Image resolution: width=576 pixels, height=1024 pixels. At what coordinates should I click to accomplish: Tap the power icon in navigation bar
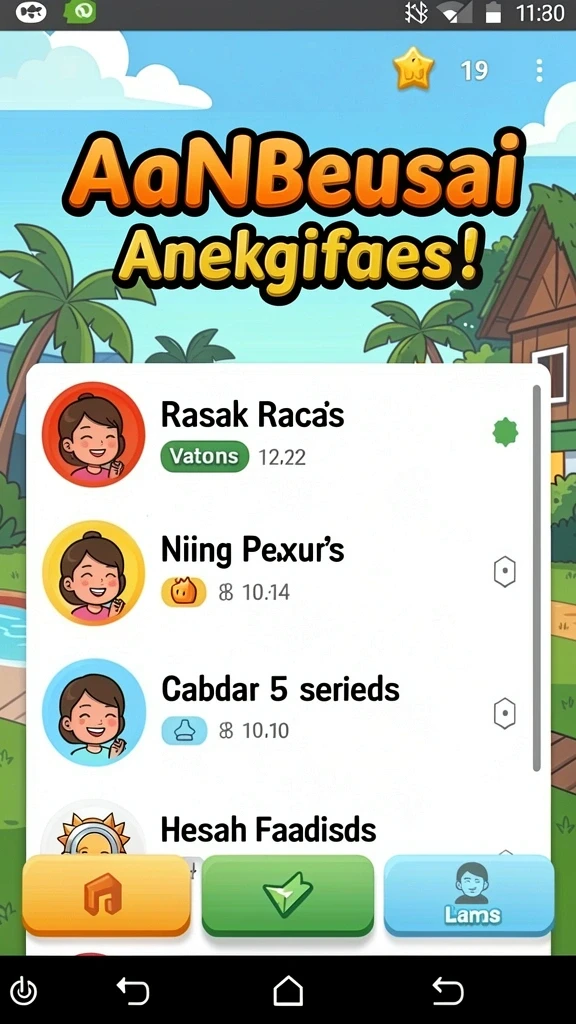click(x=24, y=993)
